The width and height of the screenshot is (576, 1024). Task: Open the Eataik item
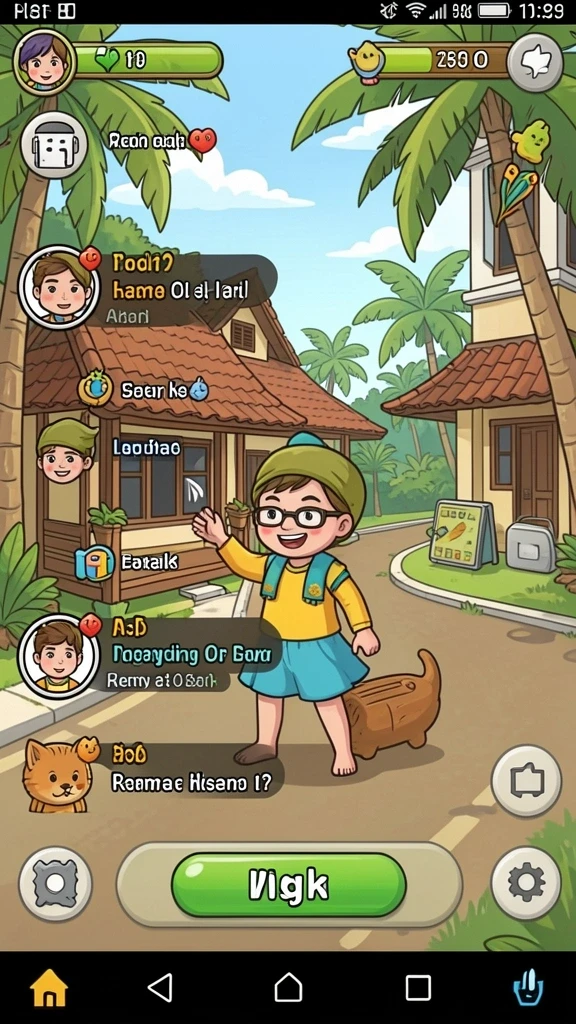(127, 562)
